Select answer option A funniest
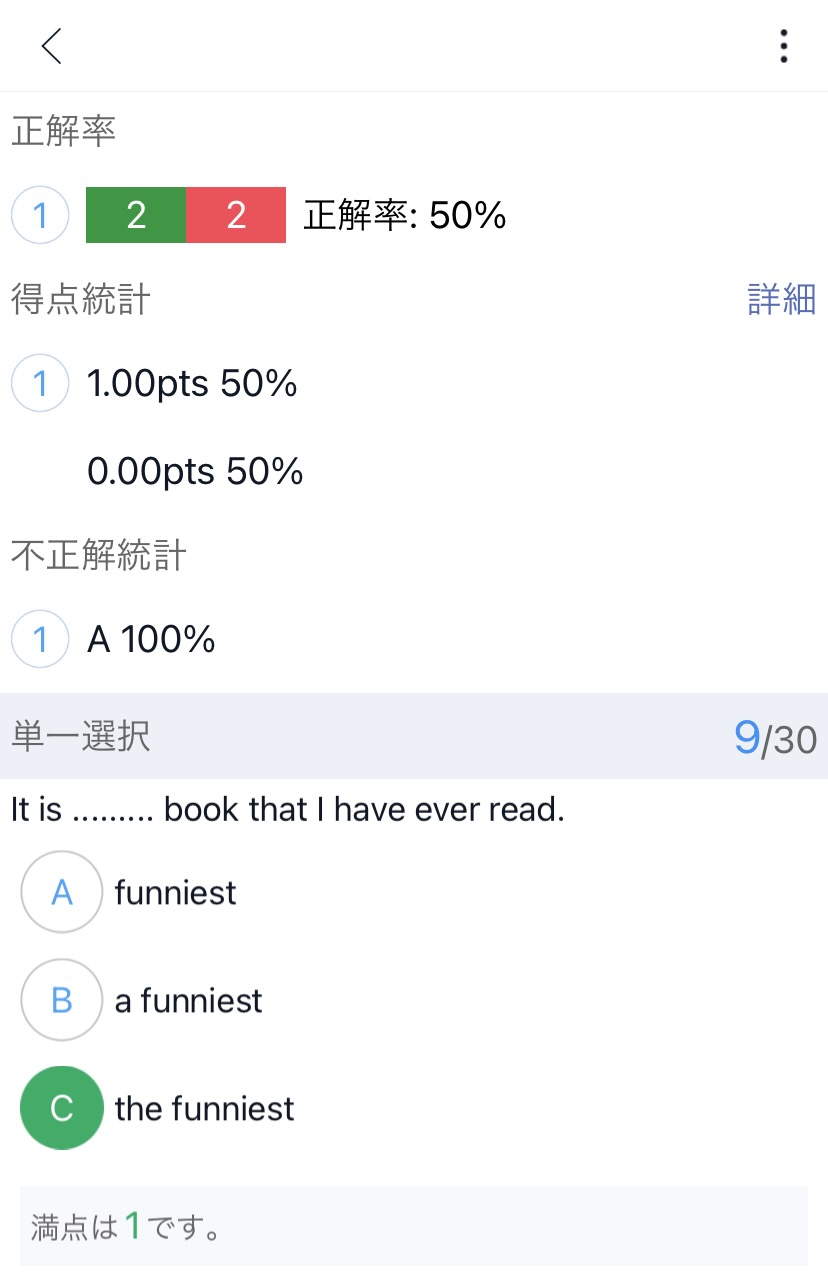Image resolution: width=828 pixels, height=1279 pixels. coord(62,892)
